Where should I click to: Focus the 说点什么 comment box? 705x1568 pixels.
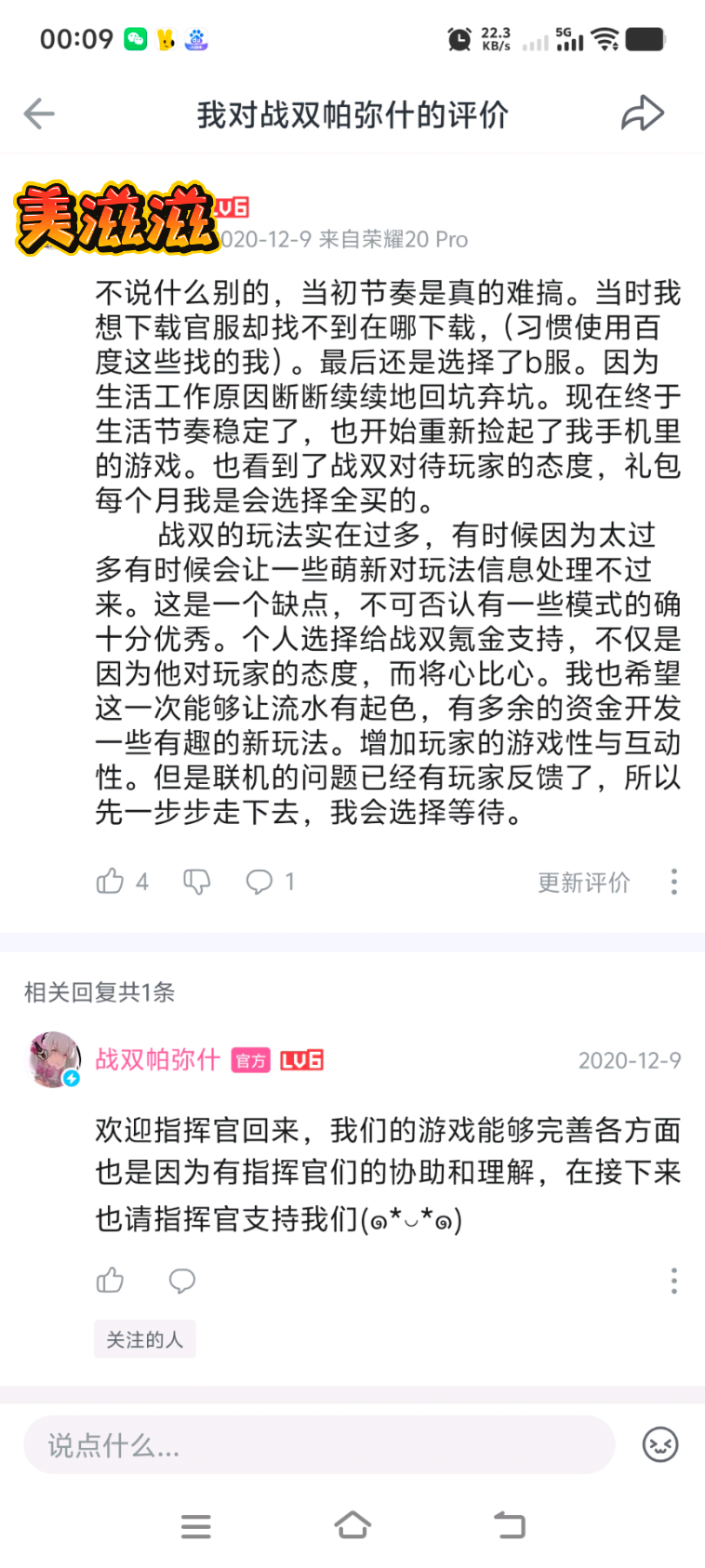pos(319,1445)
